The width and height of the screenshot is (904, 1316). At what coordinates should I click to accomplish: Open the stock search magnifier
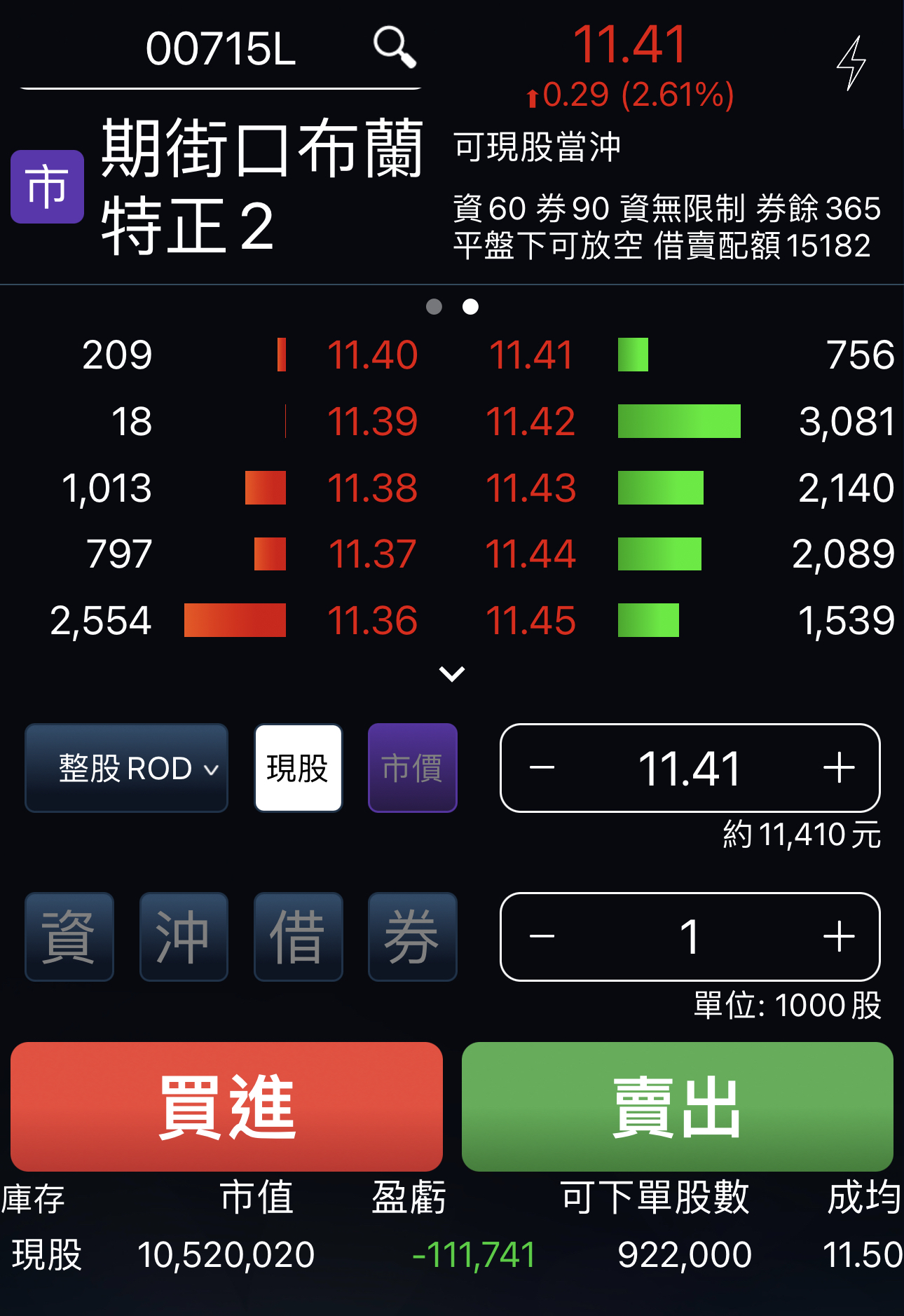[395, 47]
